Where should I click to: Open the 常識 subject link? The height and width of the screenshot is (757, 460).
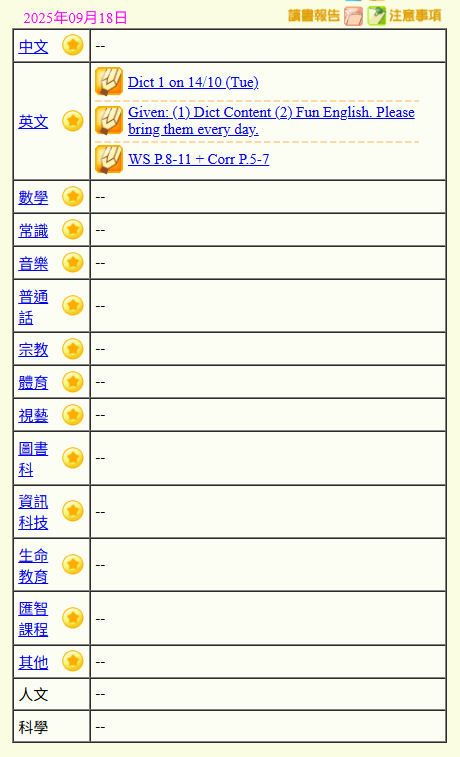point(33,230)
